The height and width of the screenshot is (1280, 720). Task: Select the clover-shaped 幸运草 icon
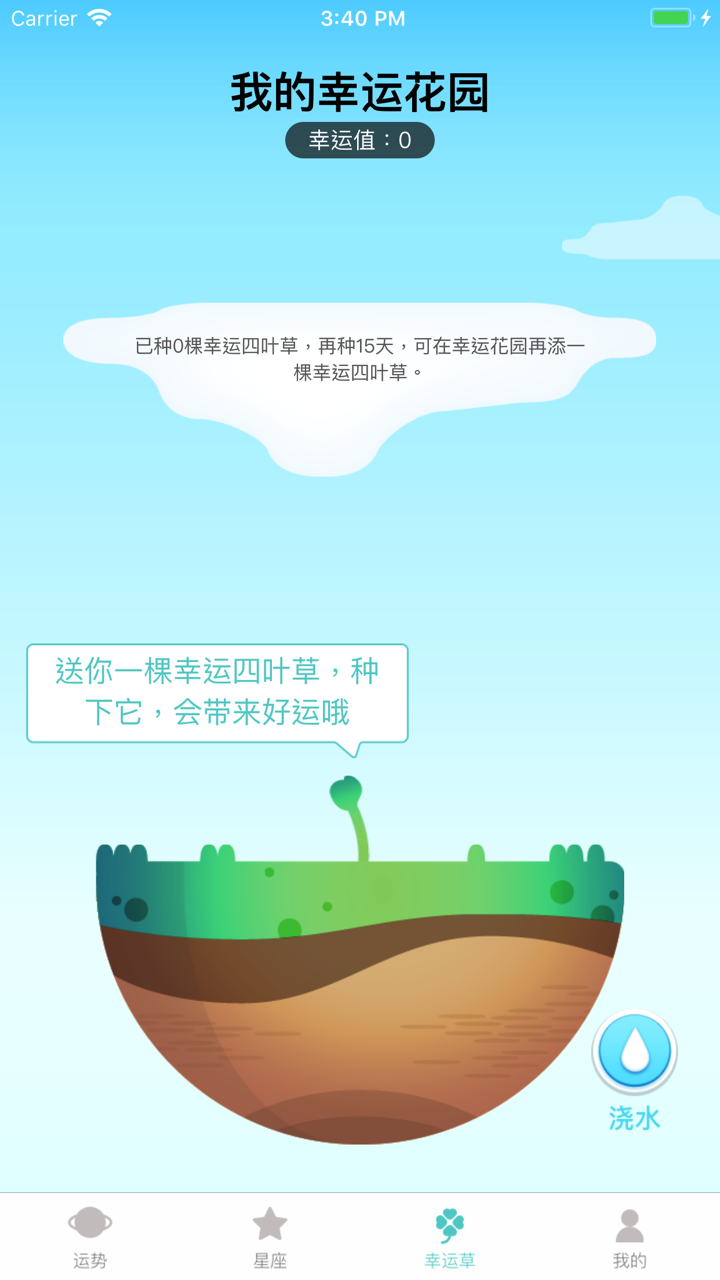pyautogui.click(x=452, y=1221)
